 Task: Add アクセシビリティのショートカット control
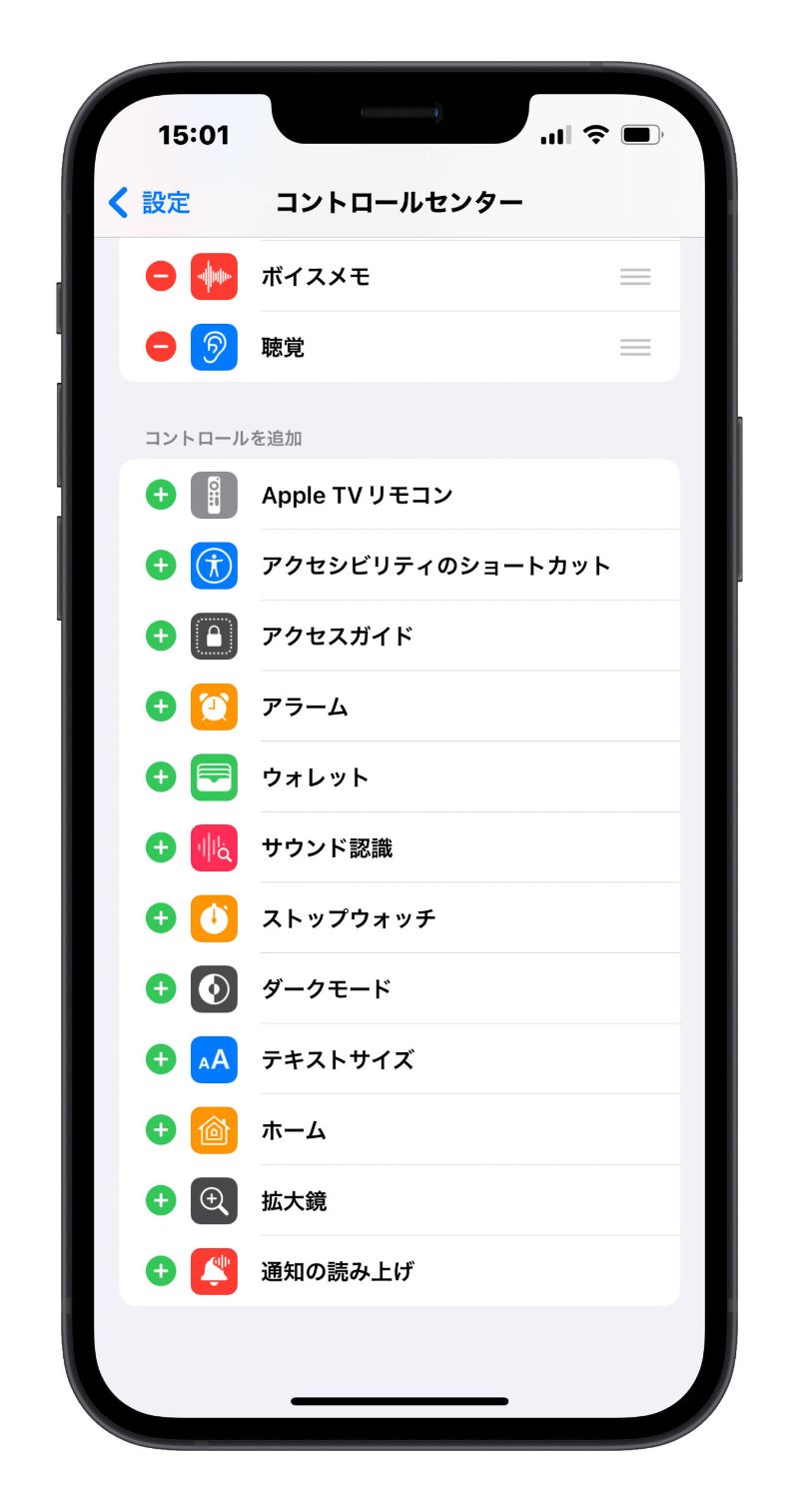161,565
